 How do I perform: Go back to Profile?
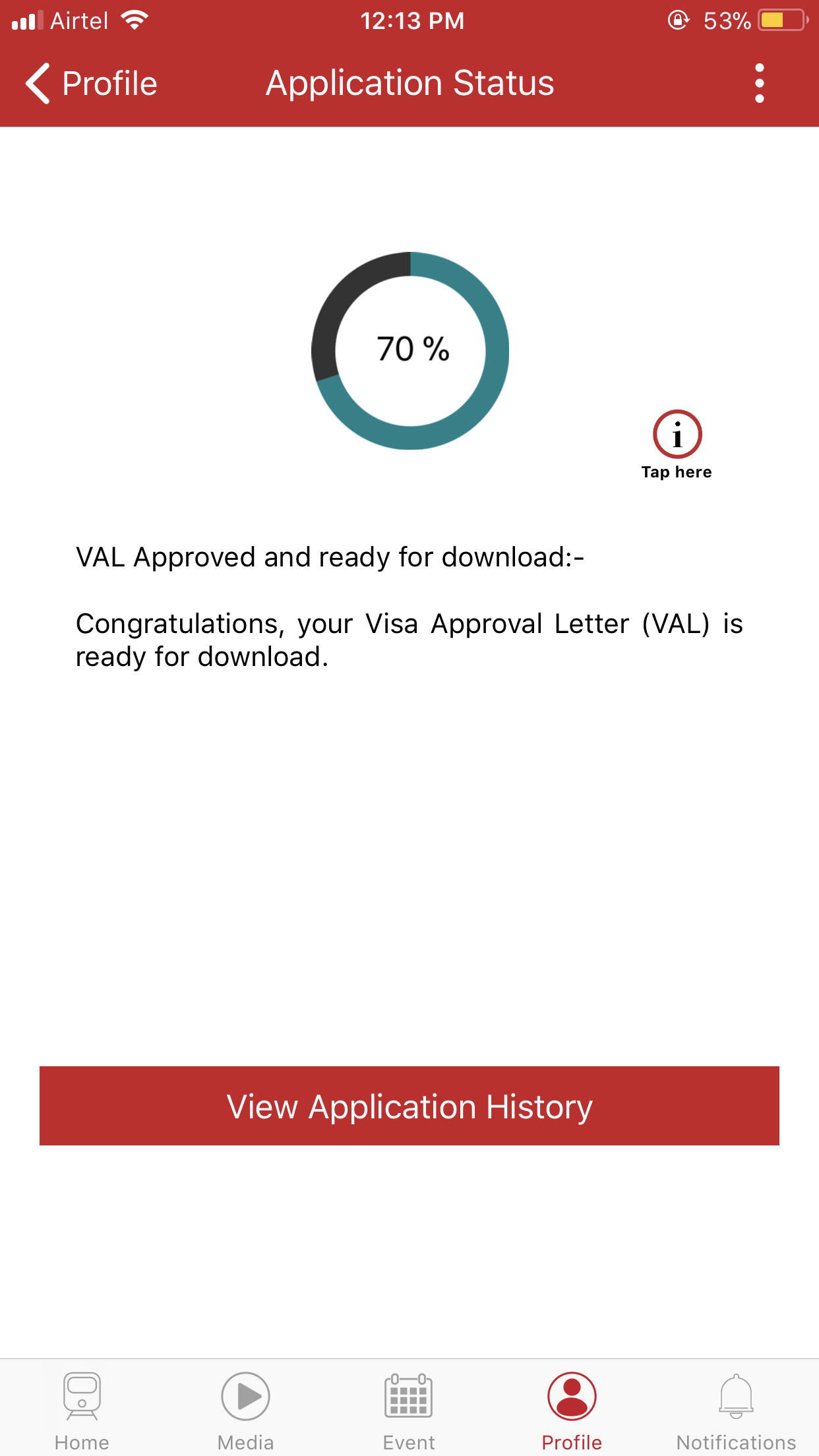point(91,84)
